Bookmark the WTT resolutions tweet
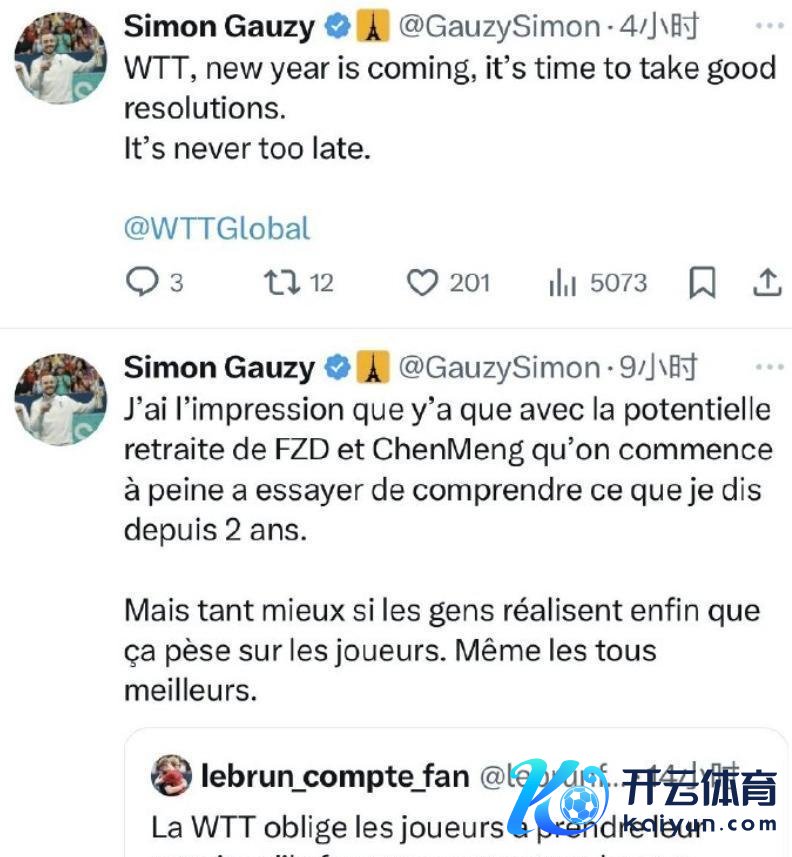 point(702,284)
